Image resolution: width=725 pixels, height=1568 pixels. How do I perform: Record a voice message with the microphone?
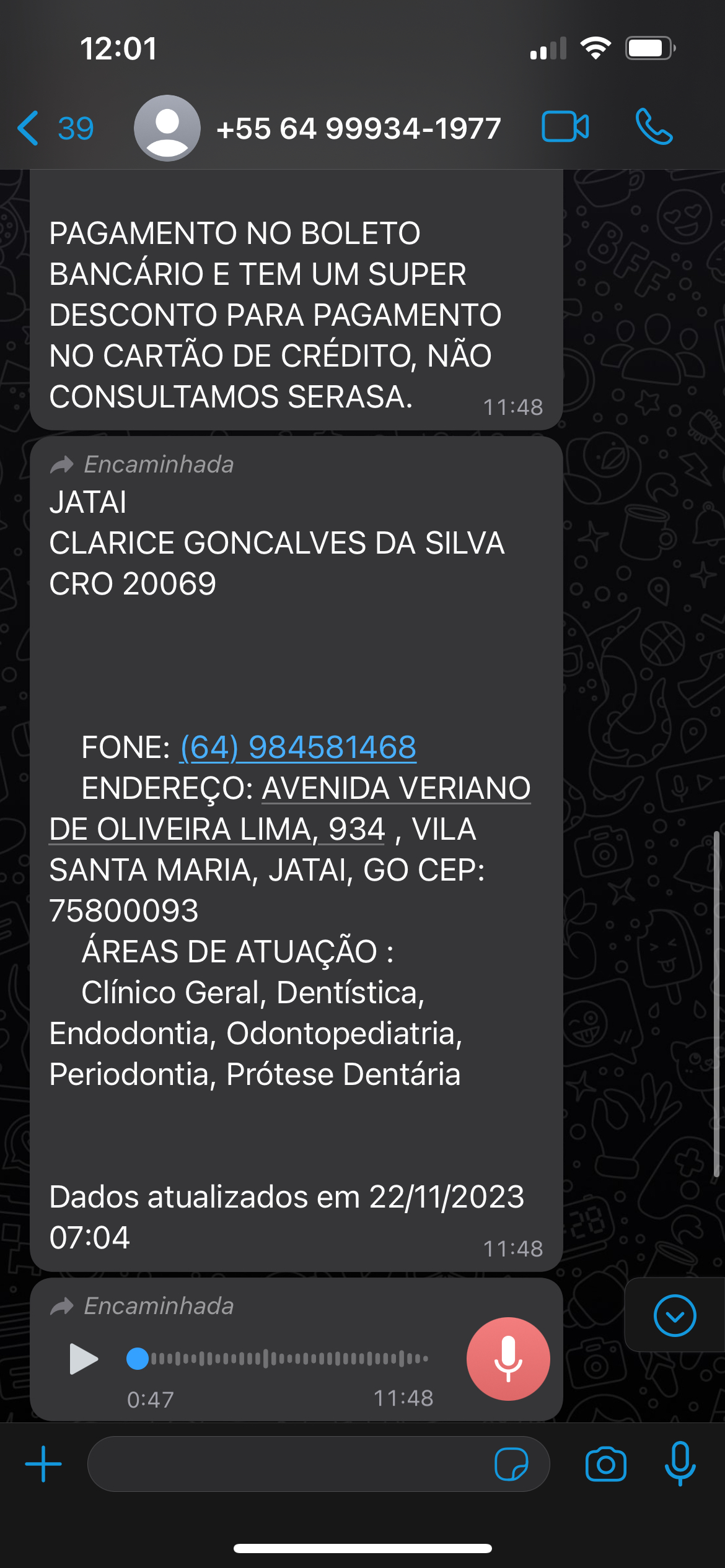coord(680,1465)
